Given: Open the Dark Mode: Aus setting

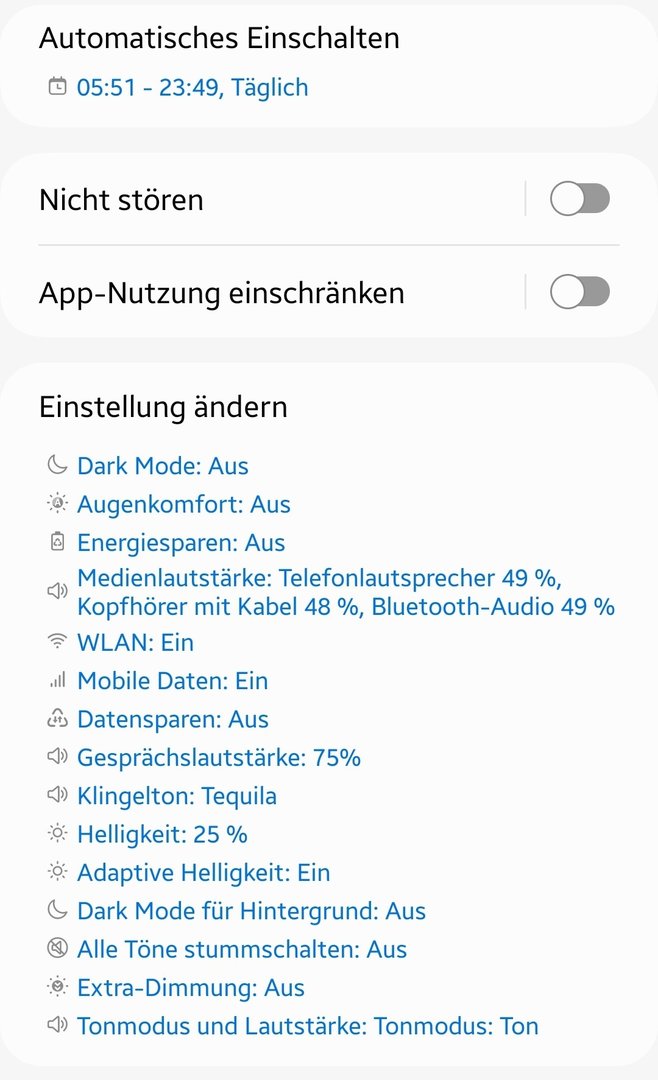Looking at the screenshot, I should point(163,466).
